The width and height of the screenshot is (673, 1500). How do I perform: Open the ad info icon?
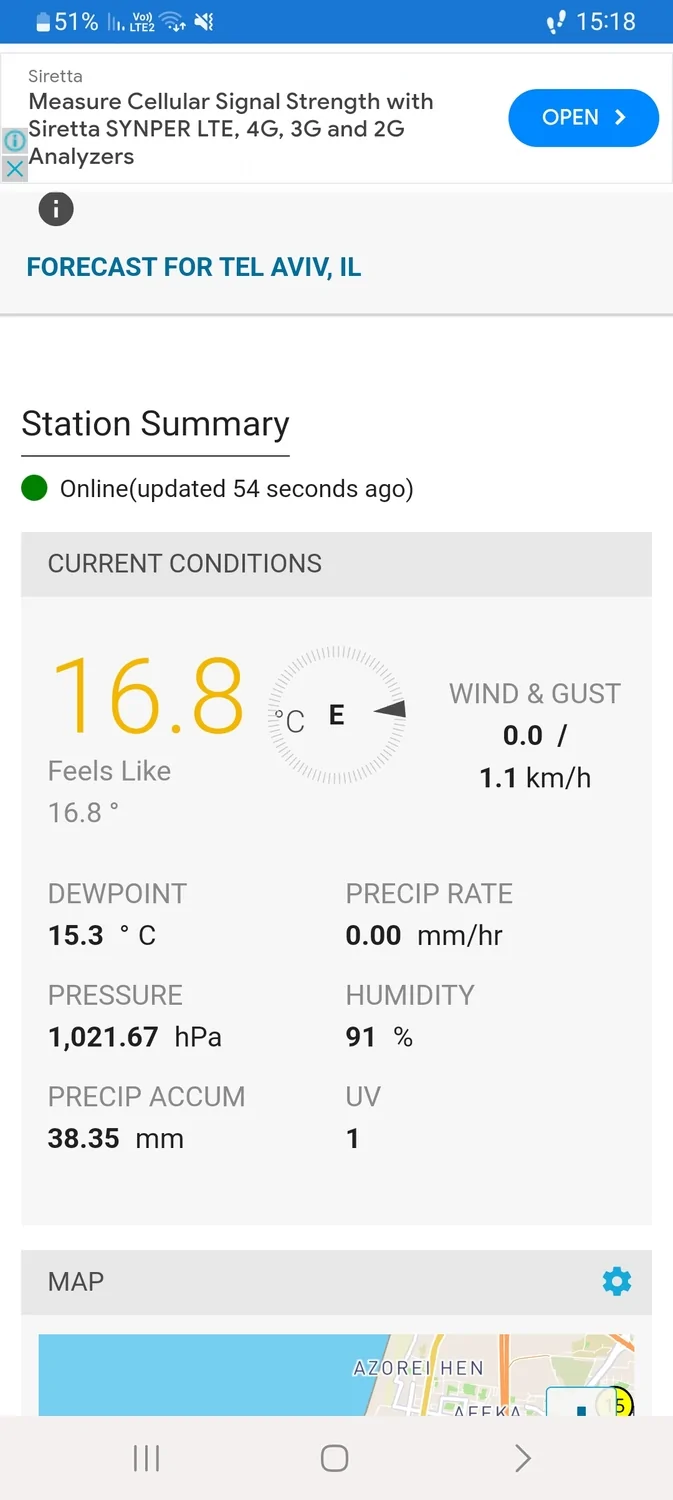(14, 141)
